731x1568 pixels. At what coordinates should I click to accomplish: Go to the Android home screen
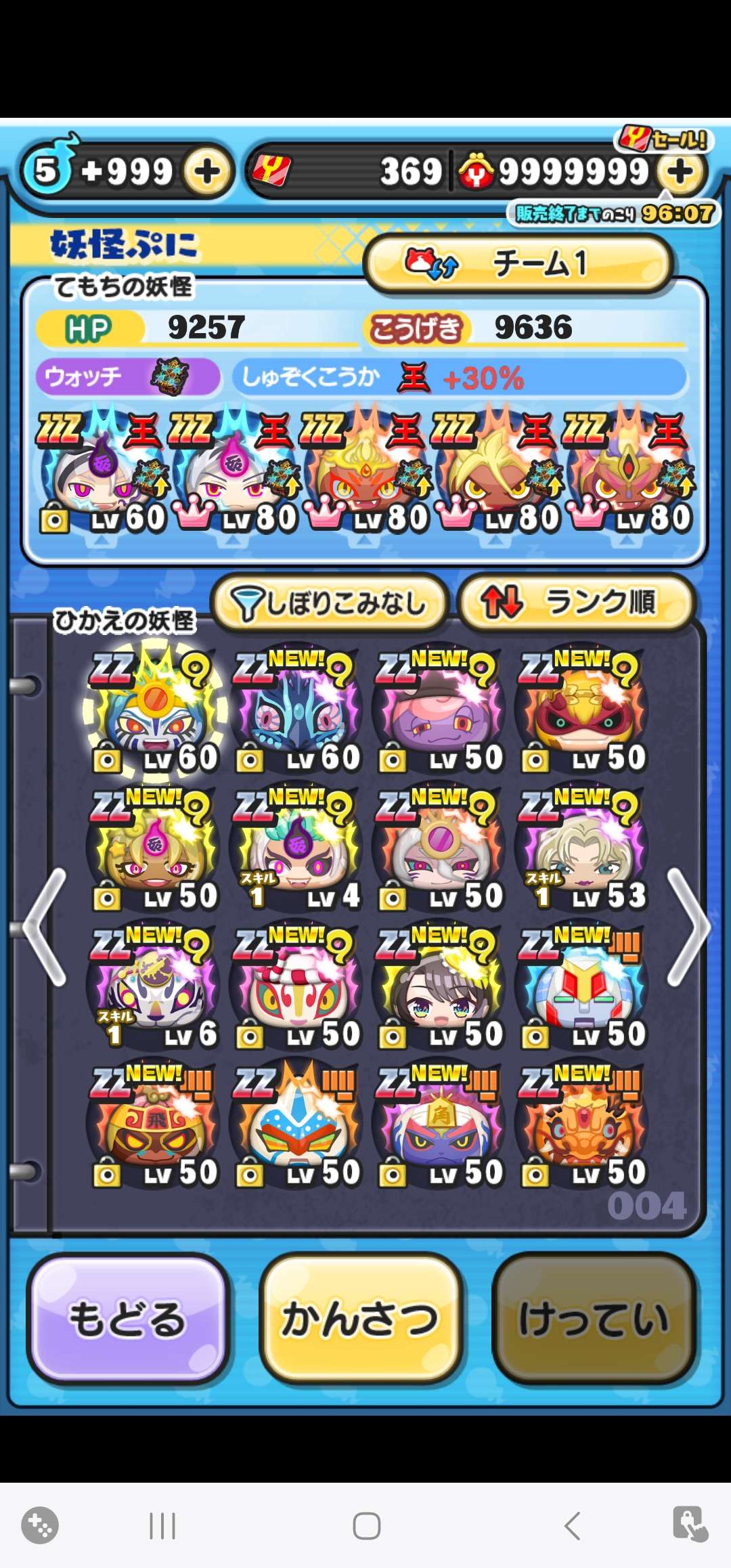coord(366,1526)
